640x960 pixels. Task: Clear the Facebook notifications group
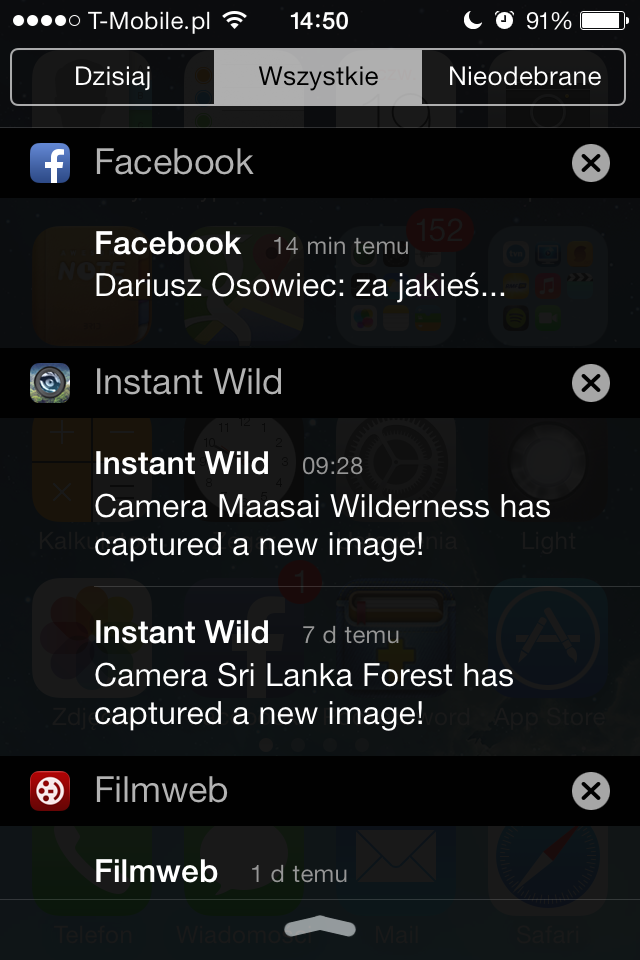(591, 163)
